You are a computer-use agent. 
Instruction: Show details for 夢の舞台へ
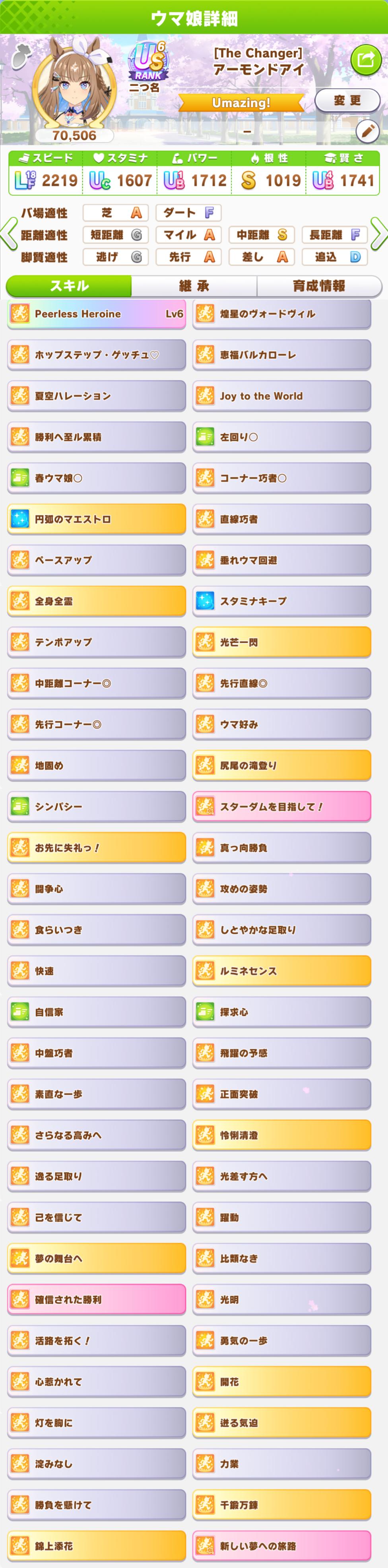click(x=96, y=1258)
